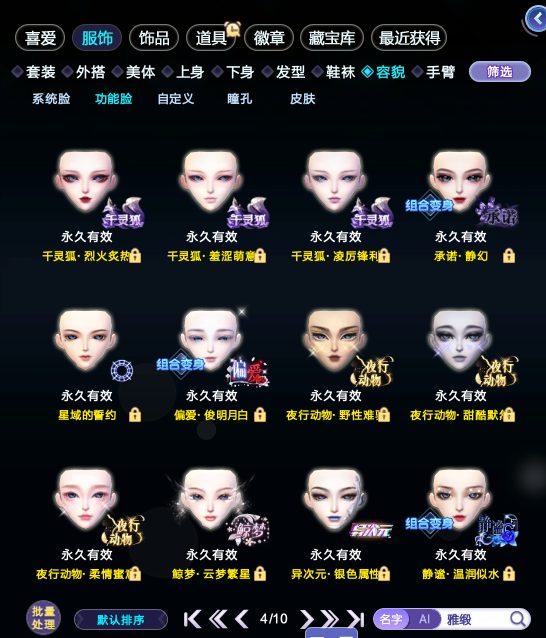Open the 饰品 tab

tap(154, 38)
